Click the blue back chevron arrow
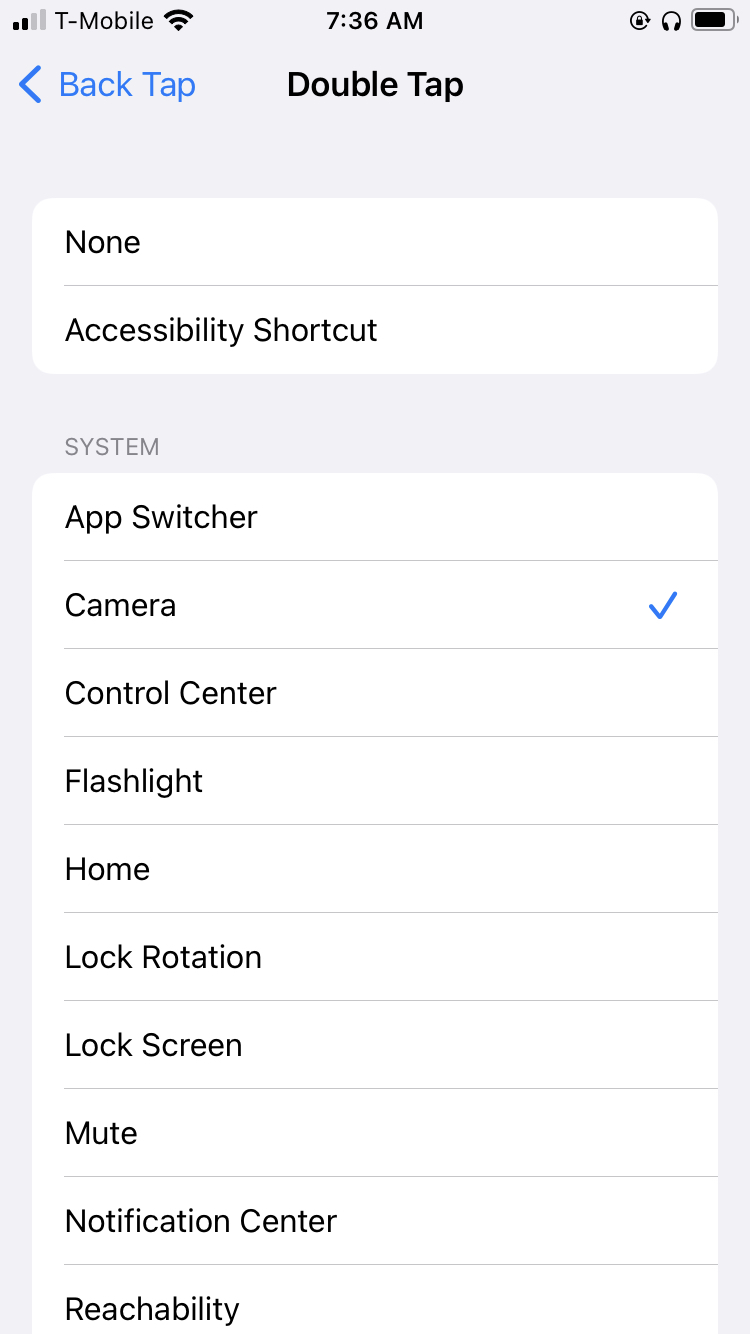 coord(28,85)
